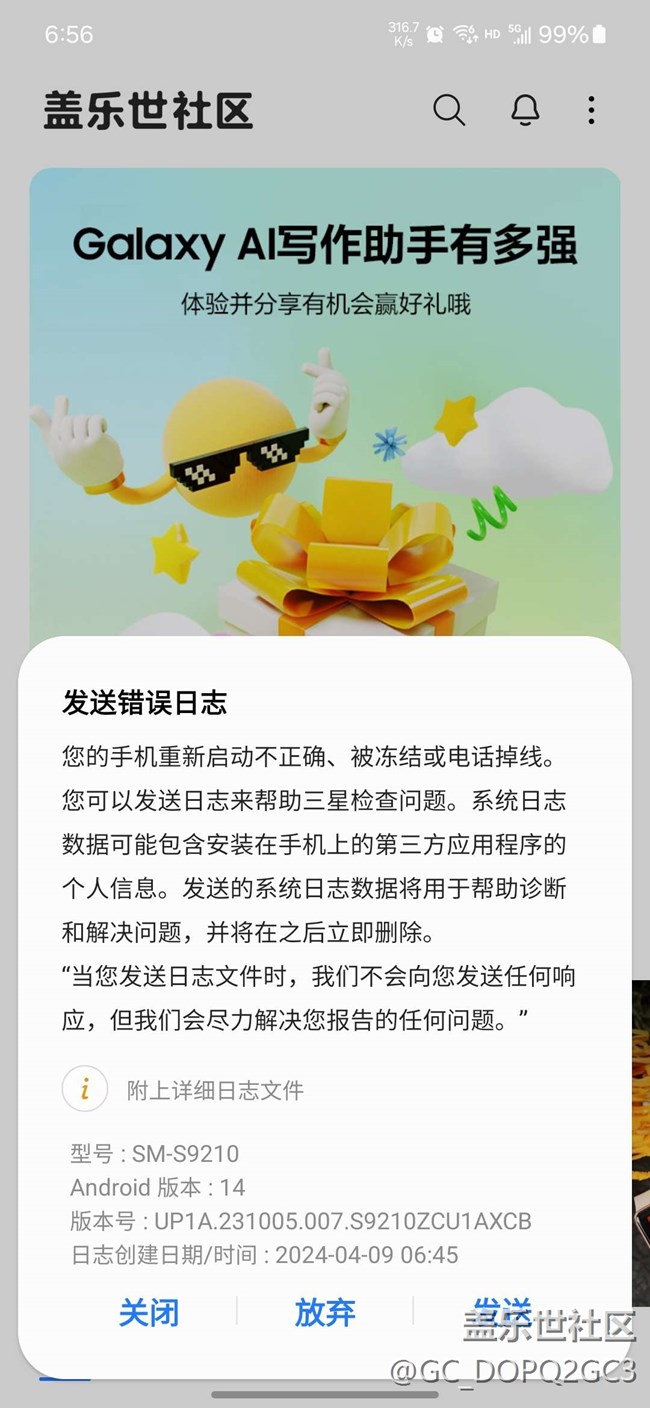Open the three-dot overflow menu
650x1408 pixels.
(591, 110)
